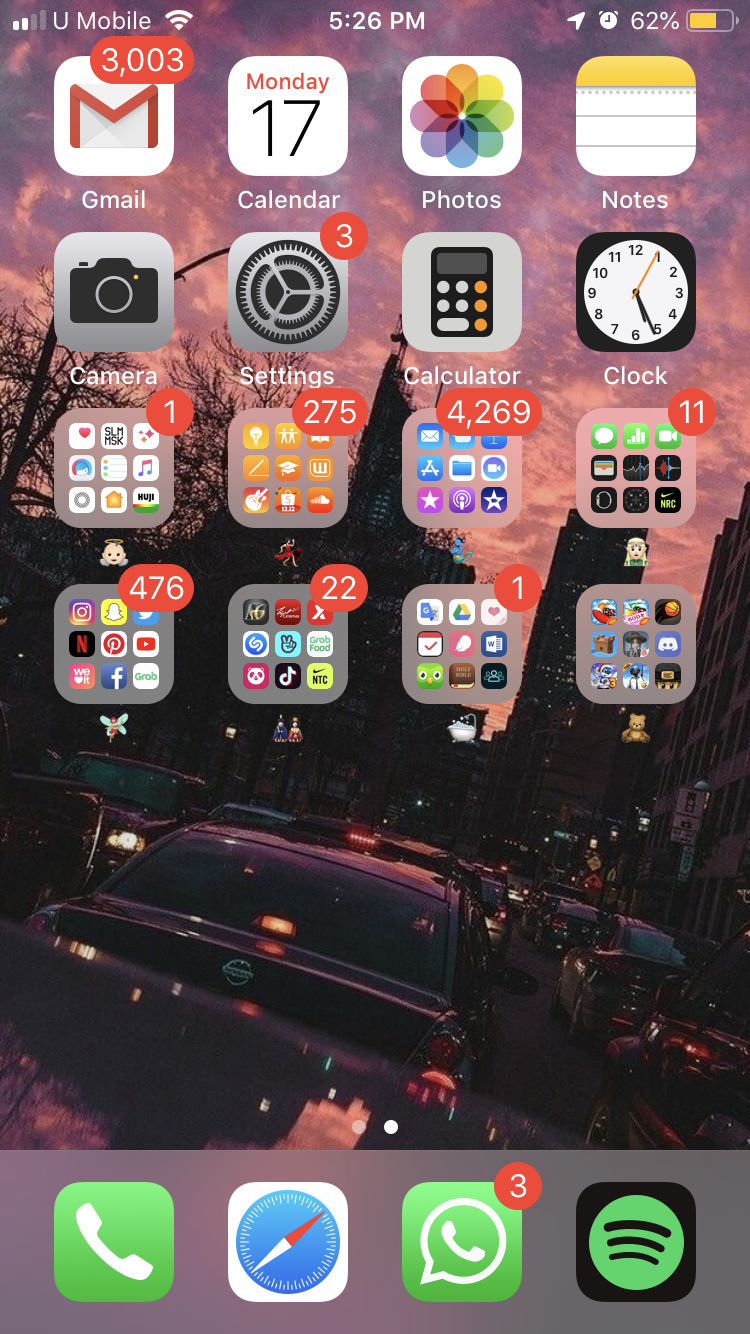Viewport: 750px width, 1334px height.
Task: Open the Calculator app
Action: pyautogui.click(x=462, y=292)
